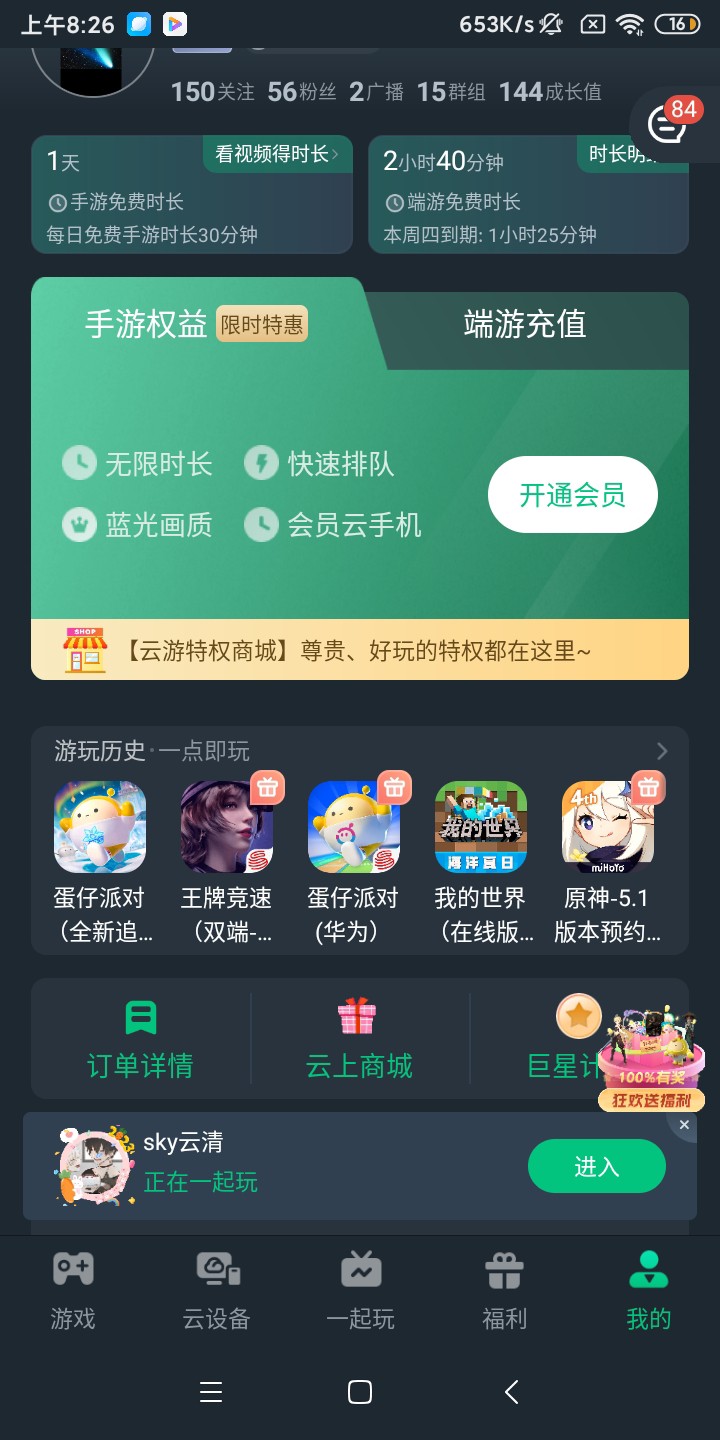This screenshot has width=720, height=1440.
Task: Tap 进入 to join sky云清's session
Action: [596, 1166]
